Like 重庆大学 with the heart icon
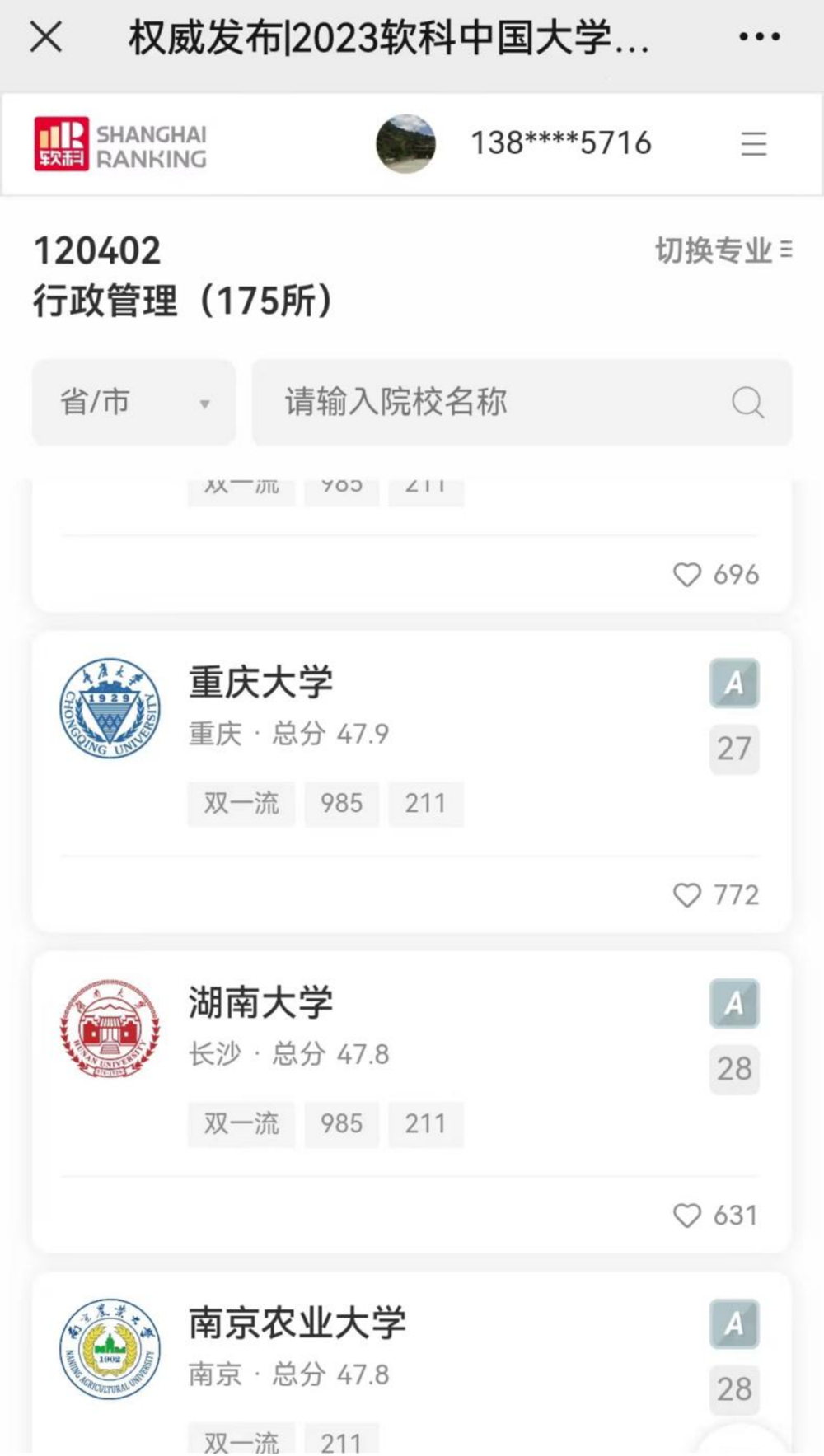This screenshot has height=1456, width=824. (687, 895)
